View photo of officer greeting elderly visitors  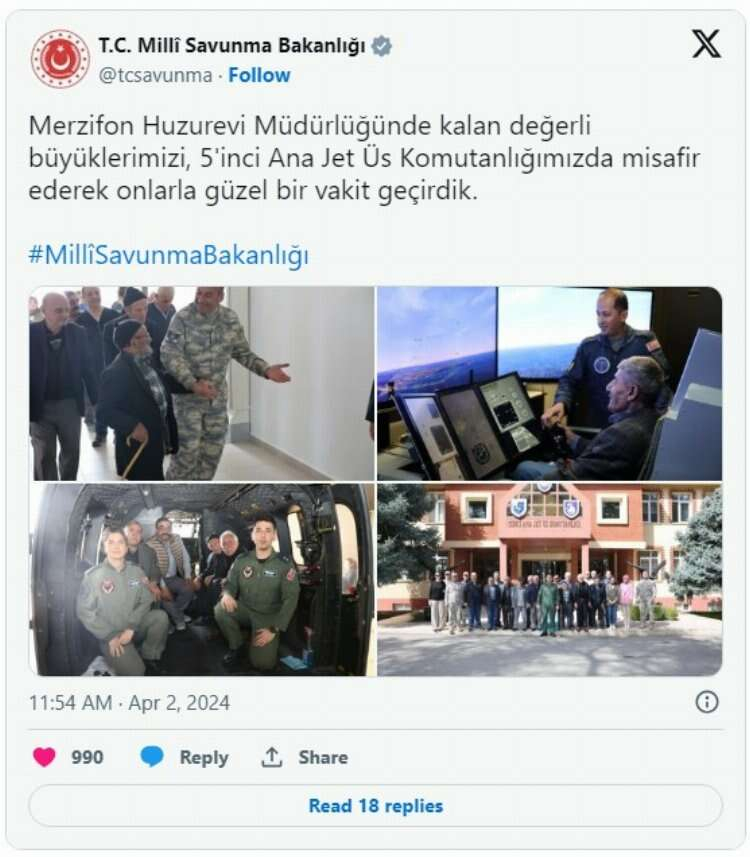(201, 383)
